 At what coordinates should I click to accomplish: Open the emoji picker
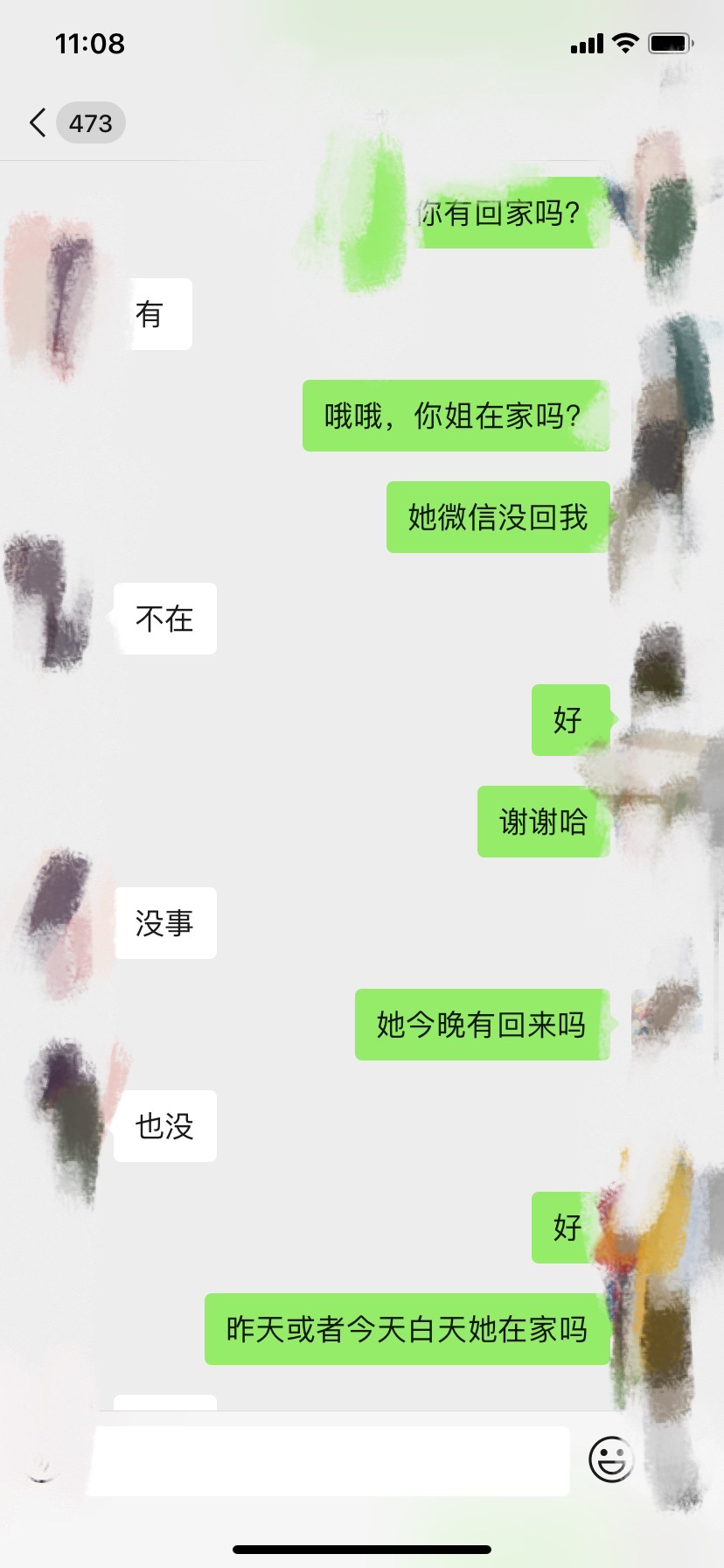coord(610,1459)
